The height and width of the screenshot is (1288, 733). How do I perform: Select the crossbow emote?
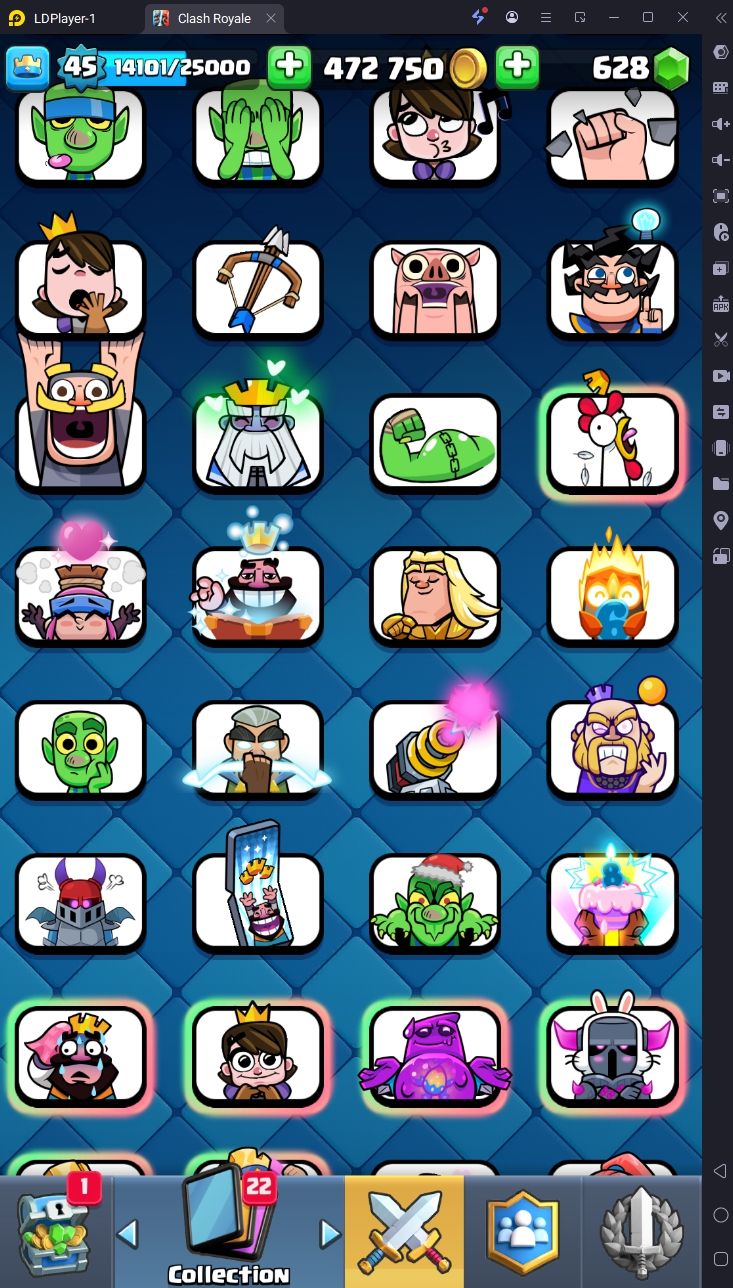pyautogui.click(x=258, y=286)
